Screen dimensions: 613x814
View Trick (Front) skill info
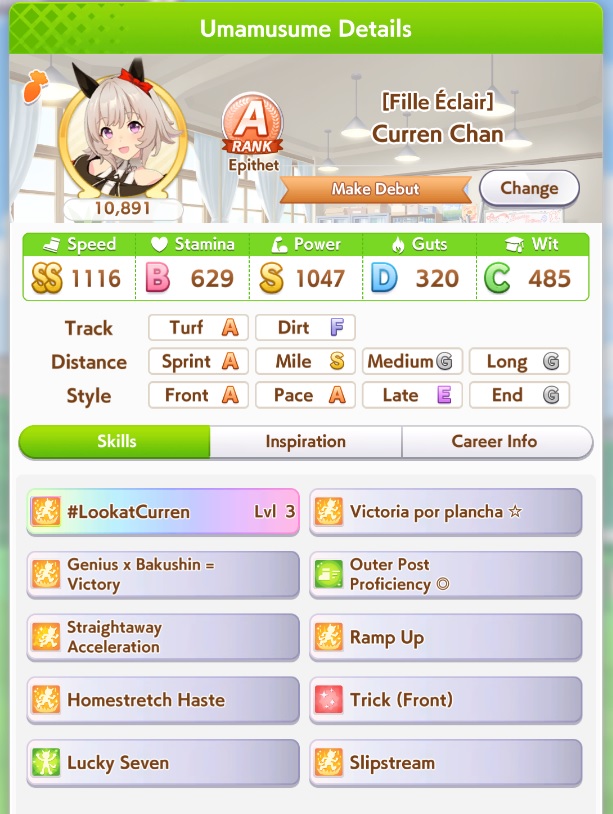click(x=445, y=700)
